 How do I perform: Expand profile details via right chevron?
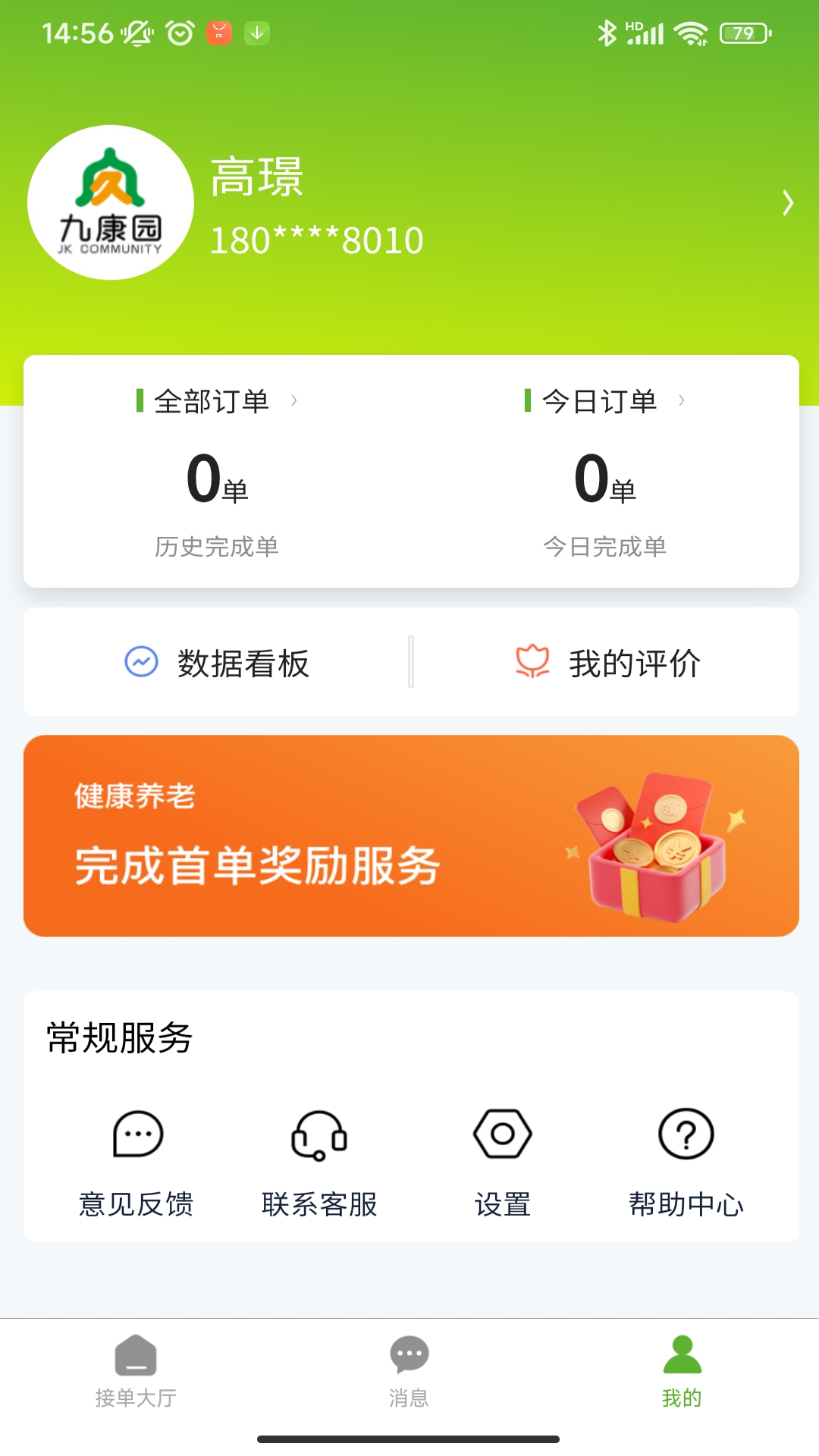tap(788, 205)
